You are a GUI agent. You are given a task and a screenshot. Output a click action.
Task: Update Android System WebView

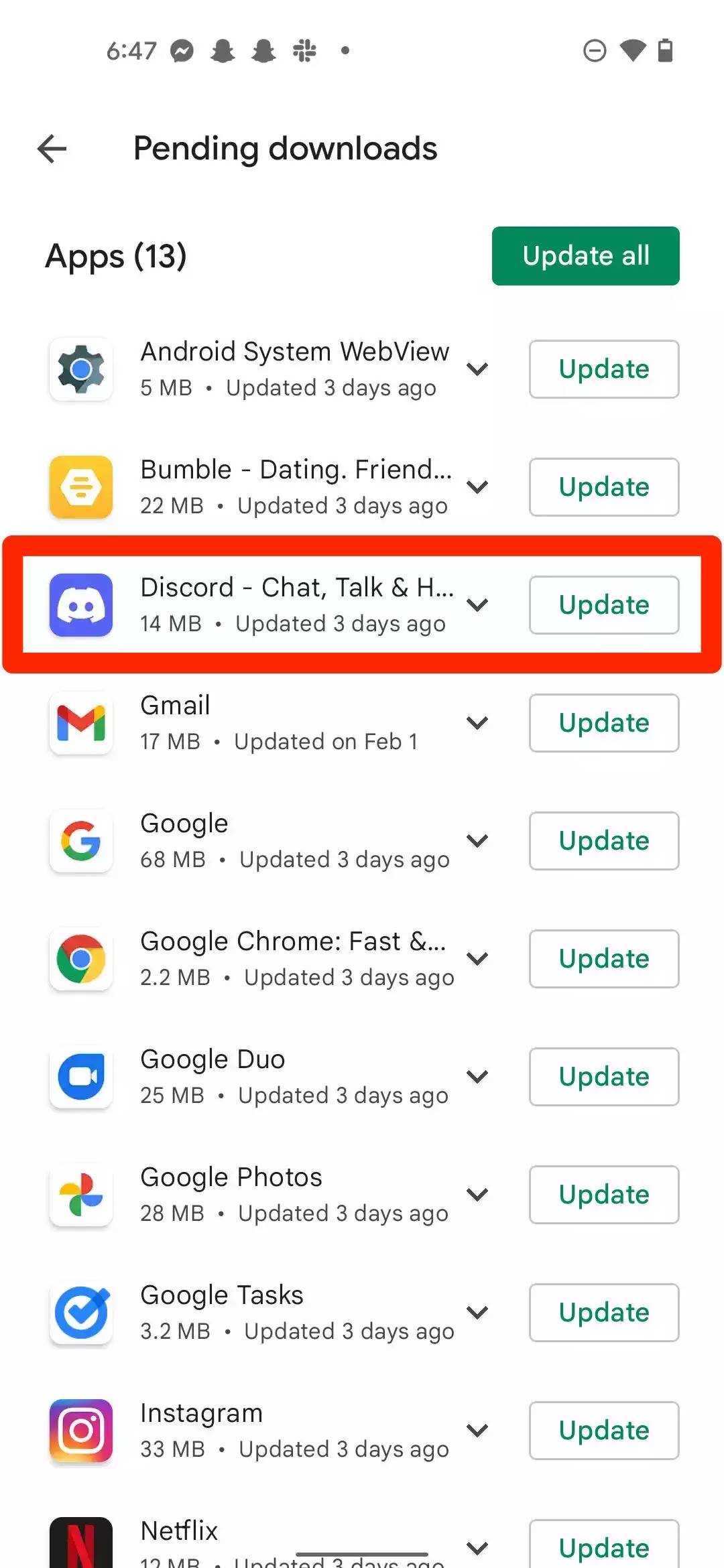(x=603, y=369)
